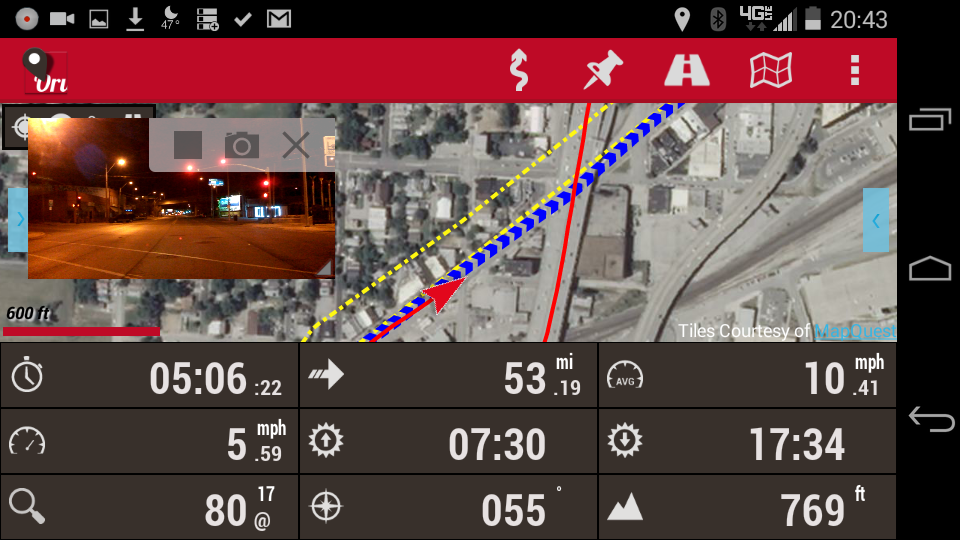This screenshot has width=960, height=540.
Task: Stop recording in the camera overlay
Action: [188, 146]
